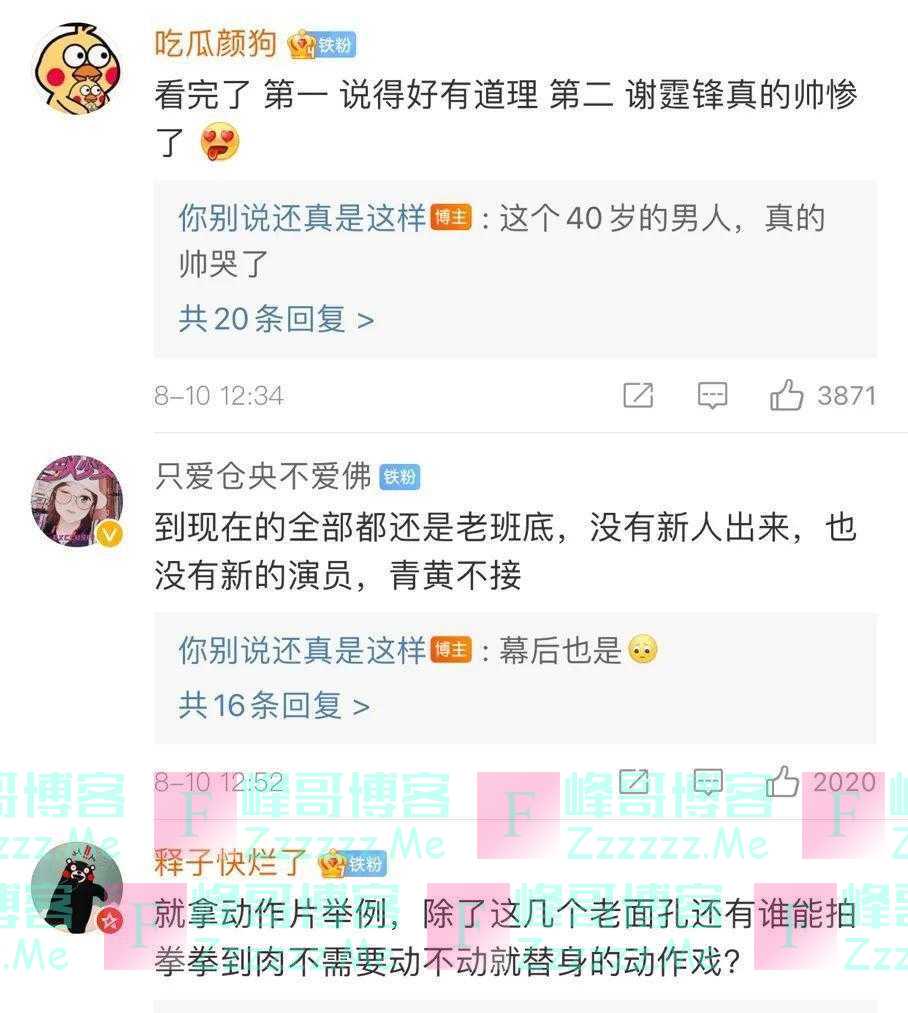Screen dimensions: 908x1013
Task: Share the comment posted at 8-10 12:34
Action: pyautogui.click(x=638, y=396)
